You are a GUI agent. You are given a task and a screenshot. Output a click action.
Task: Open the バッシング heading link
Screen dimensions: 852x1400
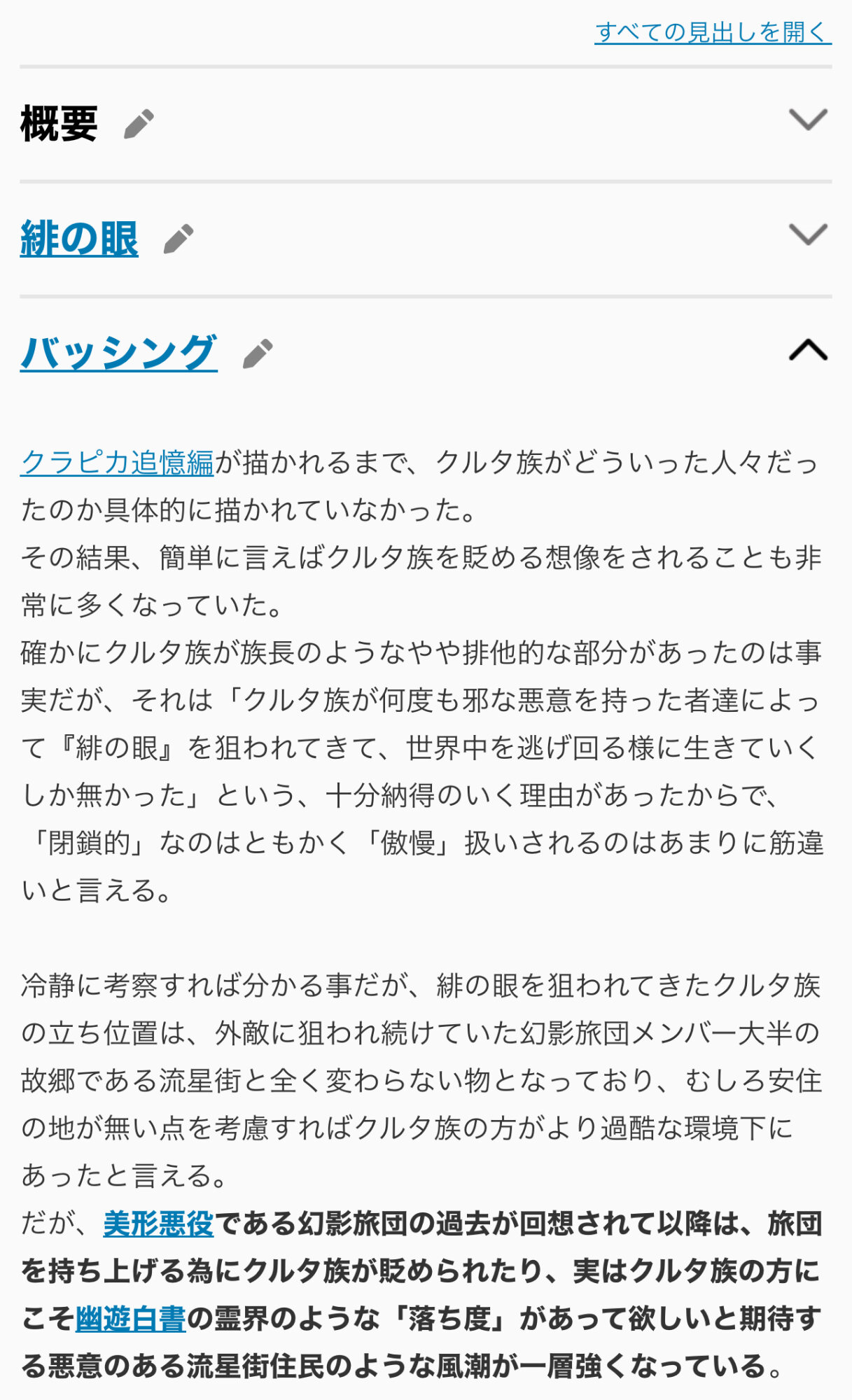(119, 352)
